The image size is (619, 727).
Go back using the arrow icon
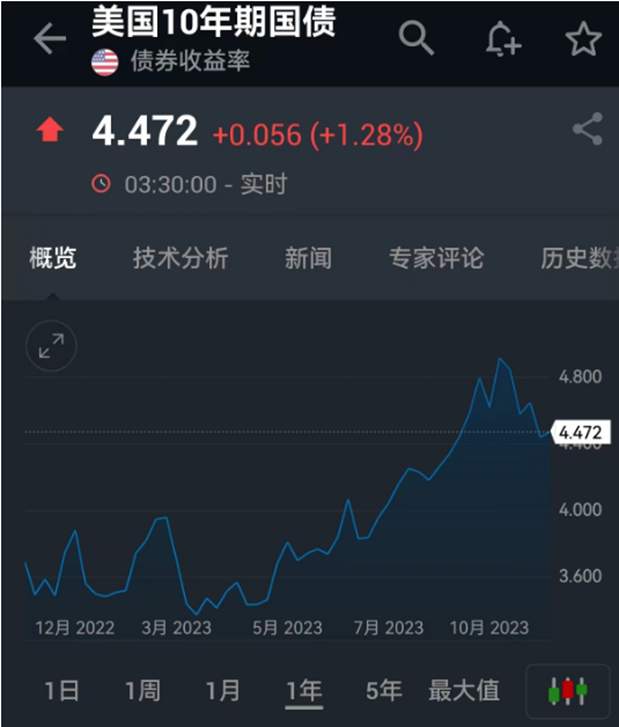click(x=49, y=39)
